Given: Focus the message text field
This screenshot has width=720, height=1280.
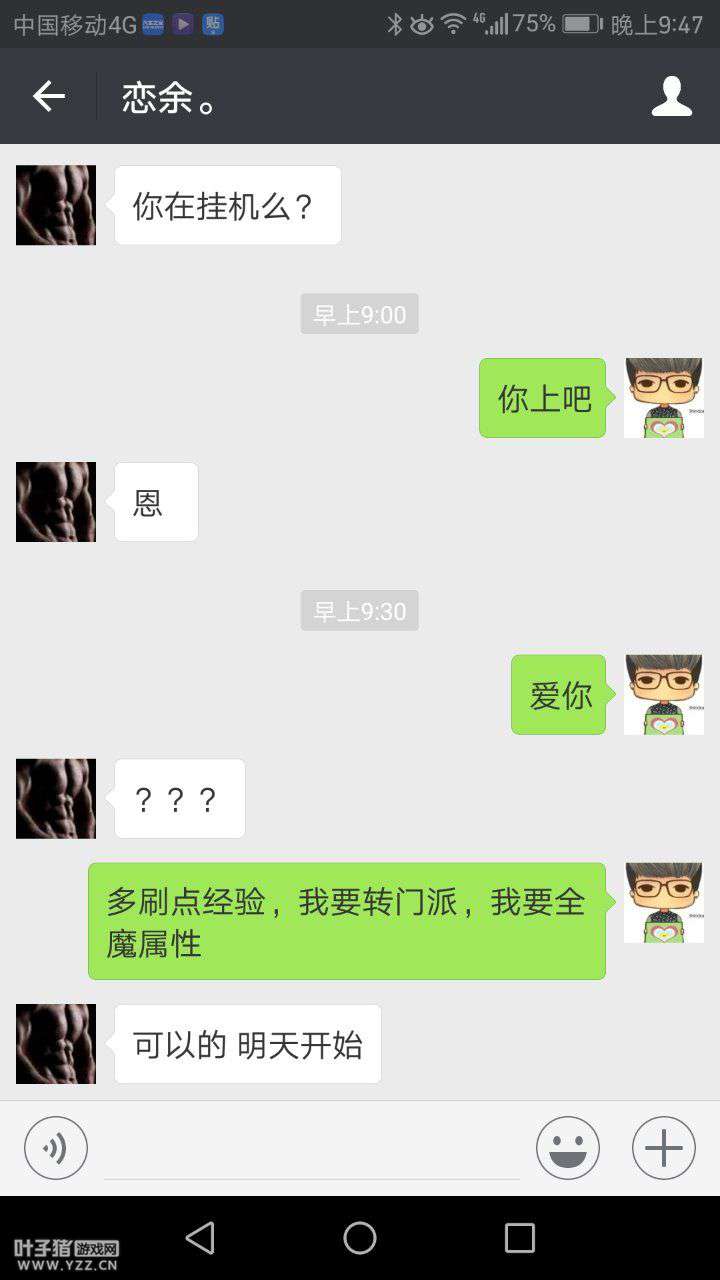Looking at the screenshot, I should [x=312, y=1150].
